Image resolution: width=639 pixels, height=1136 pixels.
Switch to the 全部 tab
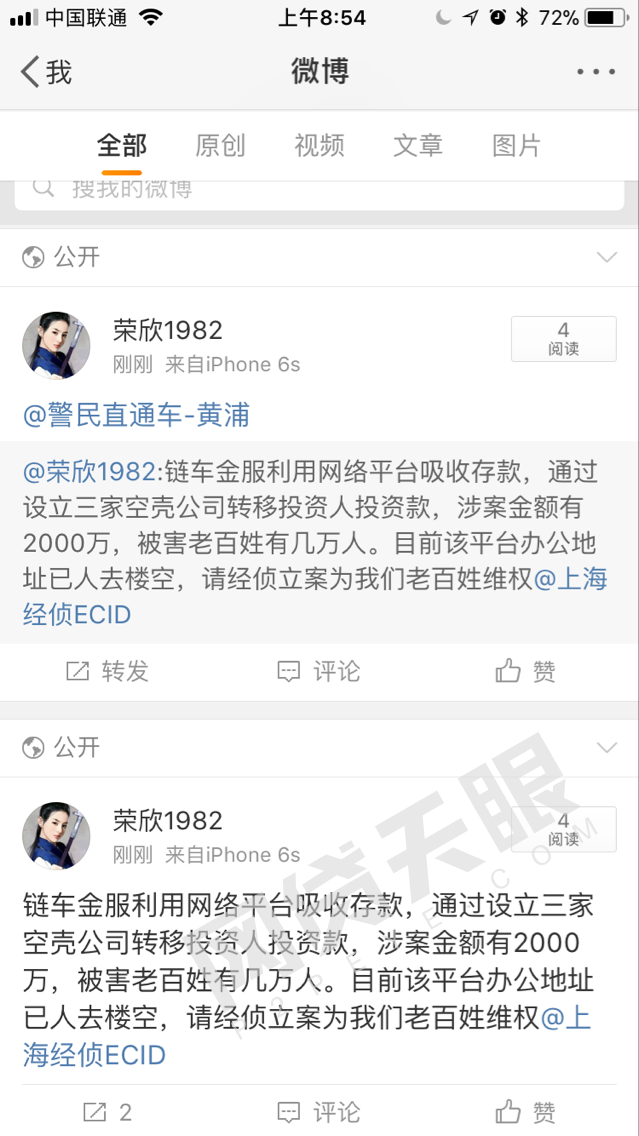pos(121,146)
